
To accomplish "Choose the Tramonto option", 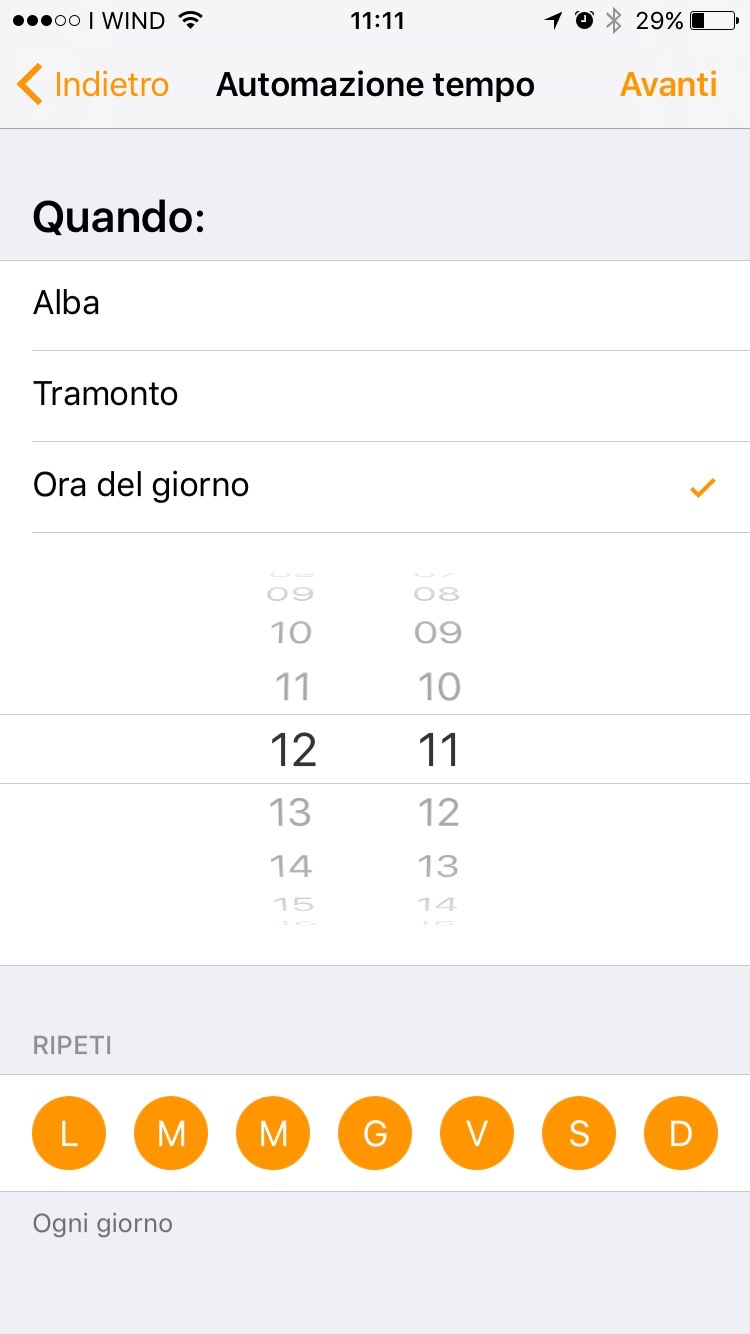I will coord(375,394).
